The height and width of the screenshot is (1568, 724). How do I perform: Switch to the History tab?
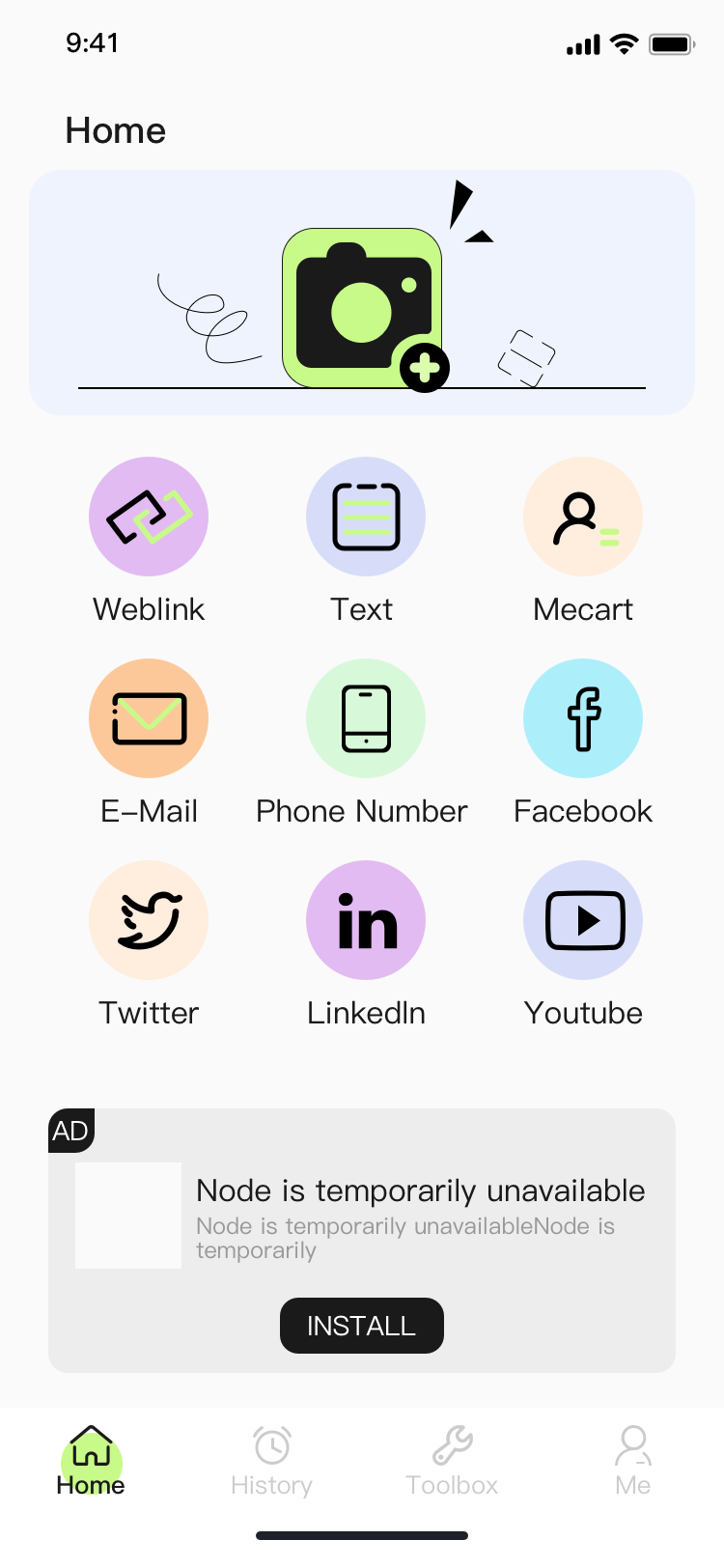point(271,1458)
